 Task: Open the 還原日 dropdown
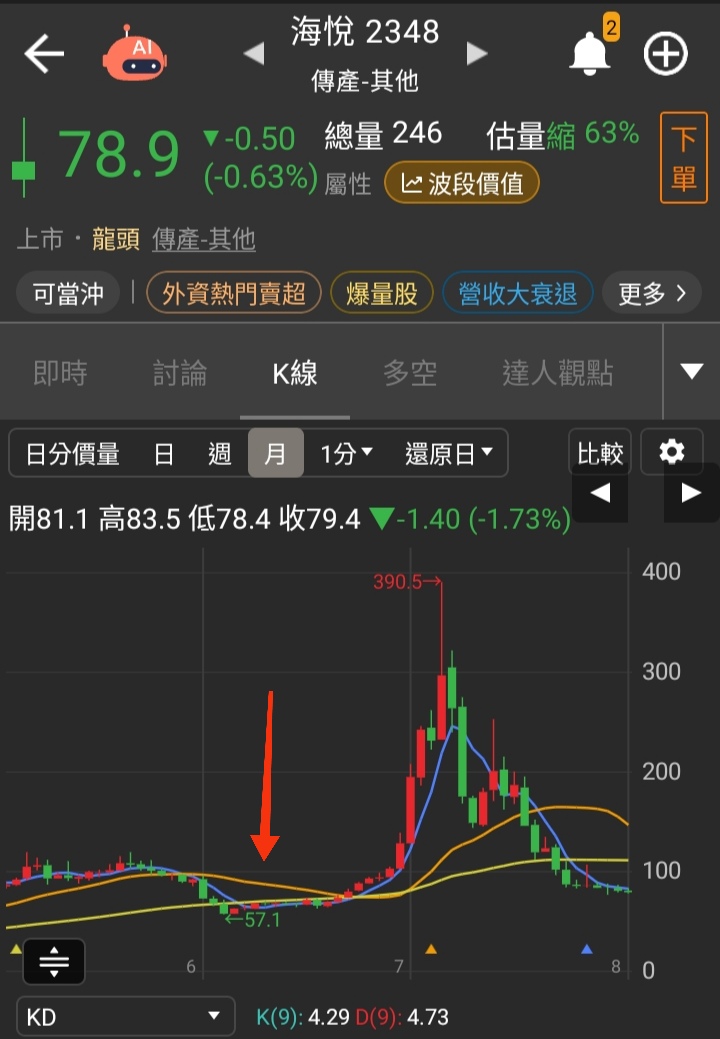pos(449,454)
